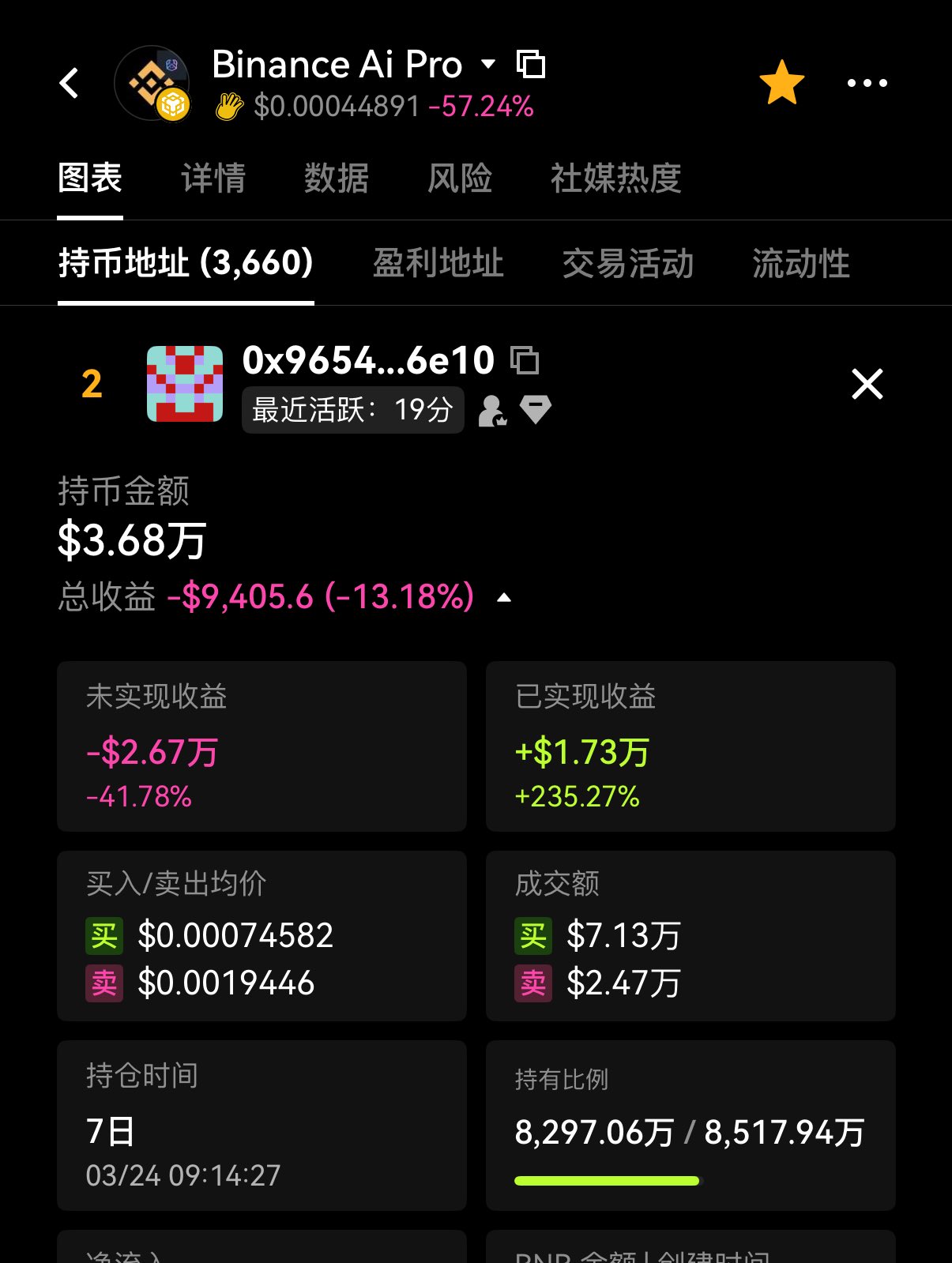Viewport: 952px width, 1263px height.
Task: Go back using the top-left arrow
Action: [70, 83]
